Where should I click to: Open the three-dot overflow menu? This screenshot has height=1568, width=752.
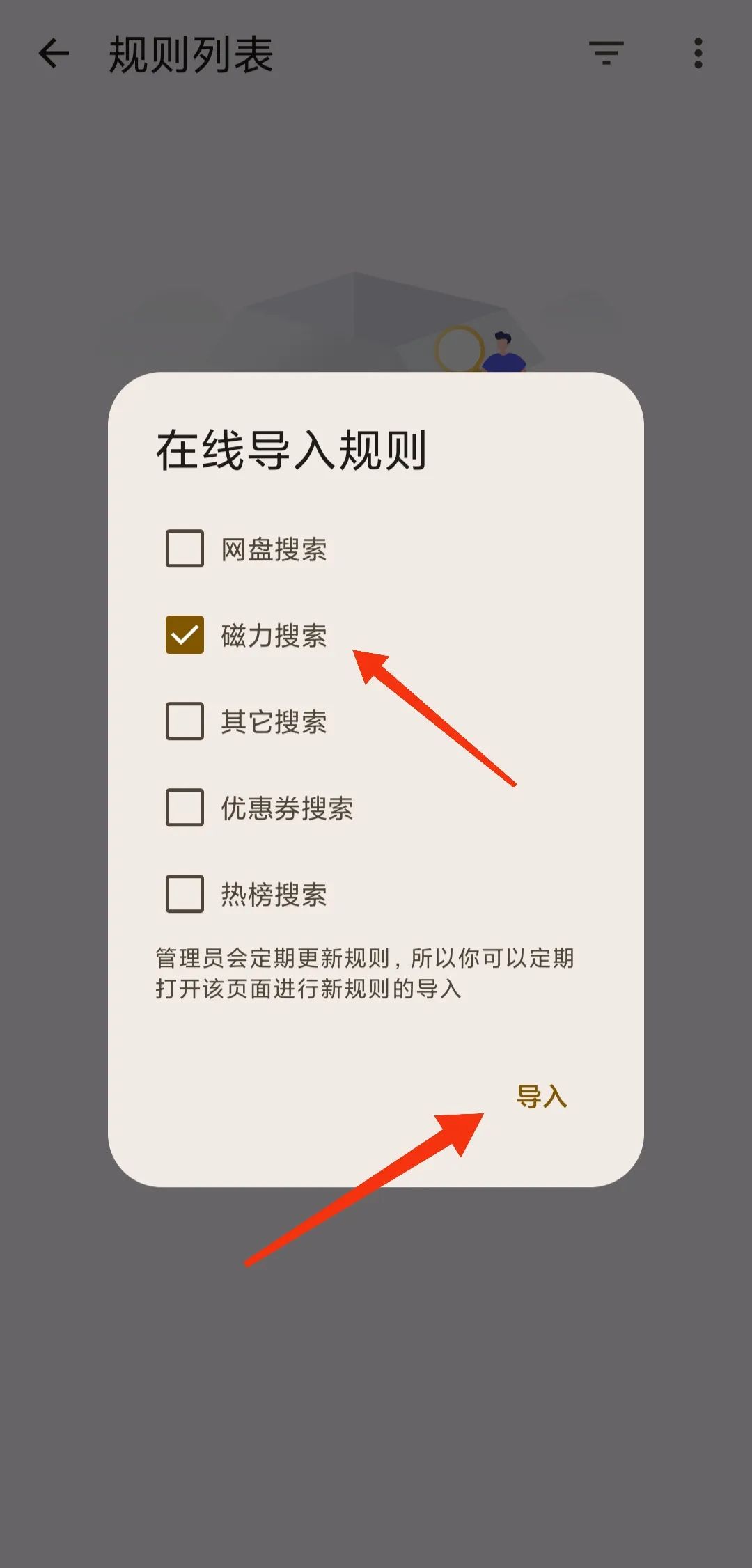click(698, 54)
